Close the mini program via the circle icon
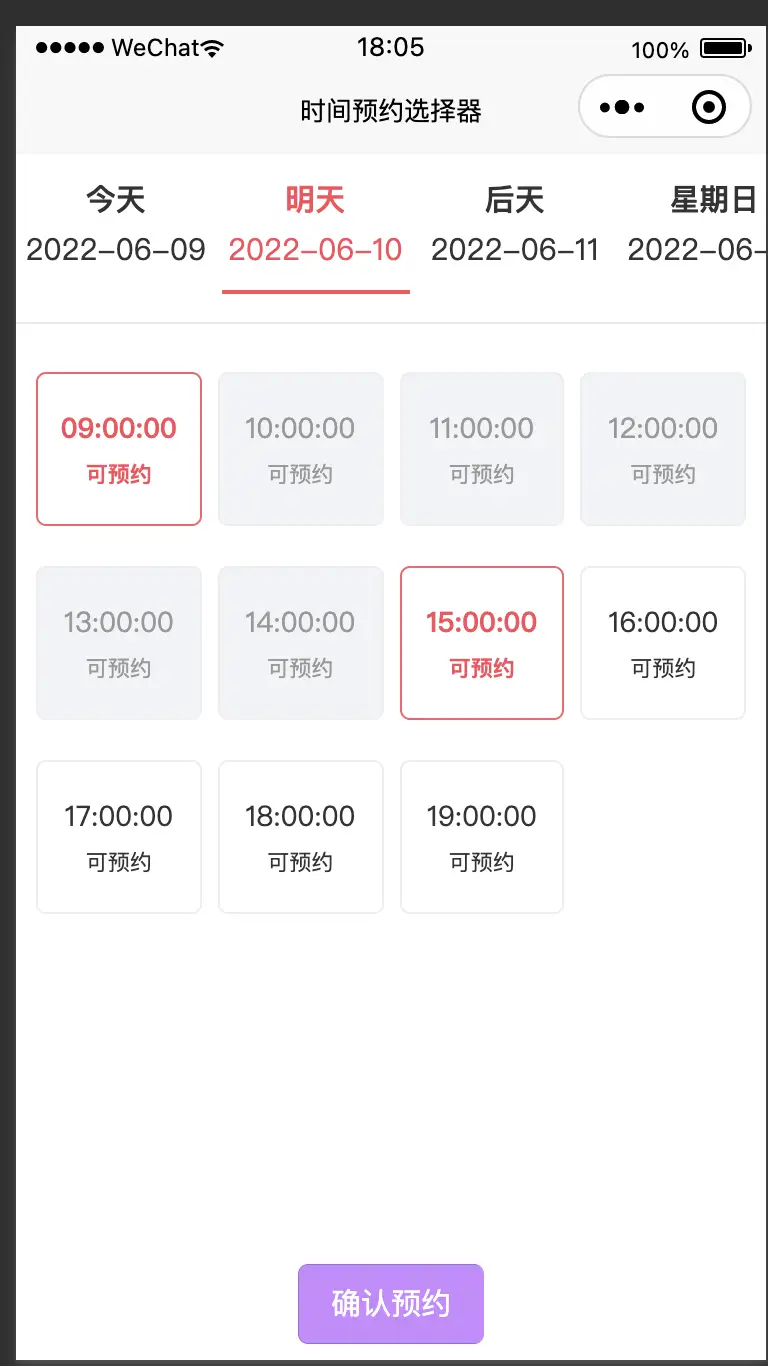This screenshot has height=1366, width=768. (708, 107)
